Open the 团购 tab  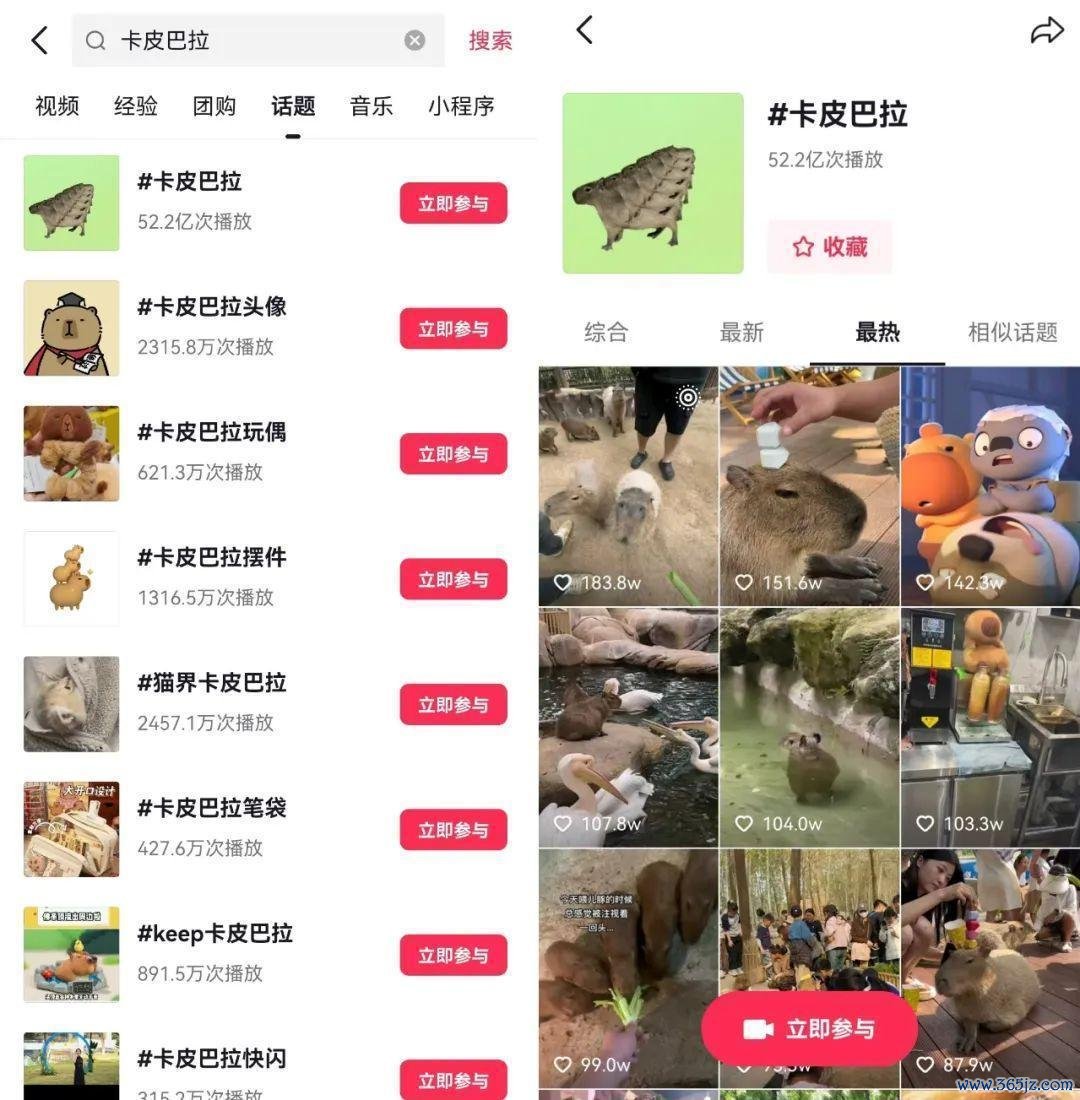(214, 106)
